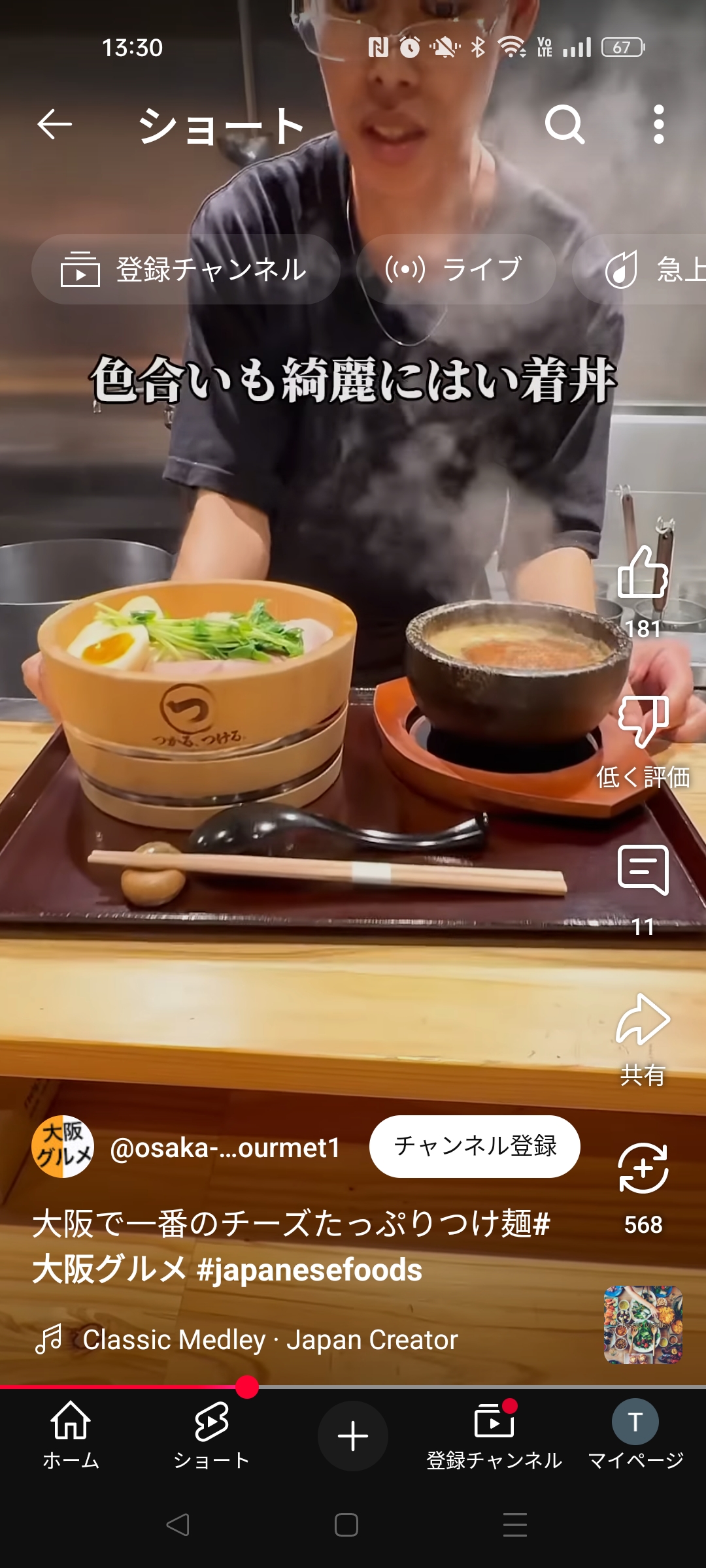Screen dimensions: 706x1568
Task: Subscribe via the チャンネル登録 button
Action: coord(475,1147)
